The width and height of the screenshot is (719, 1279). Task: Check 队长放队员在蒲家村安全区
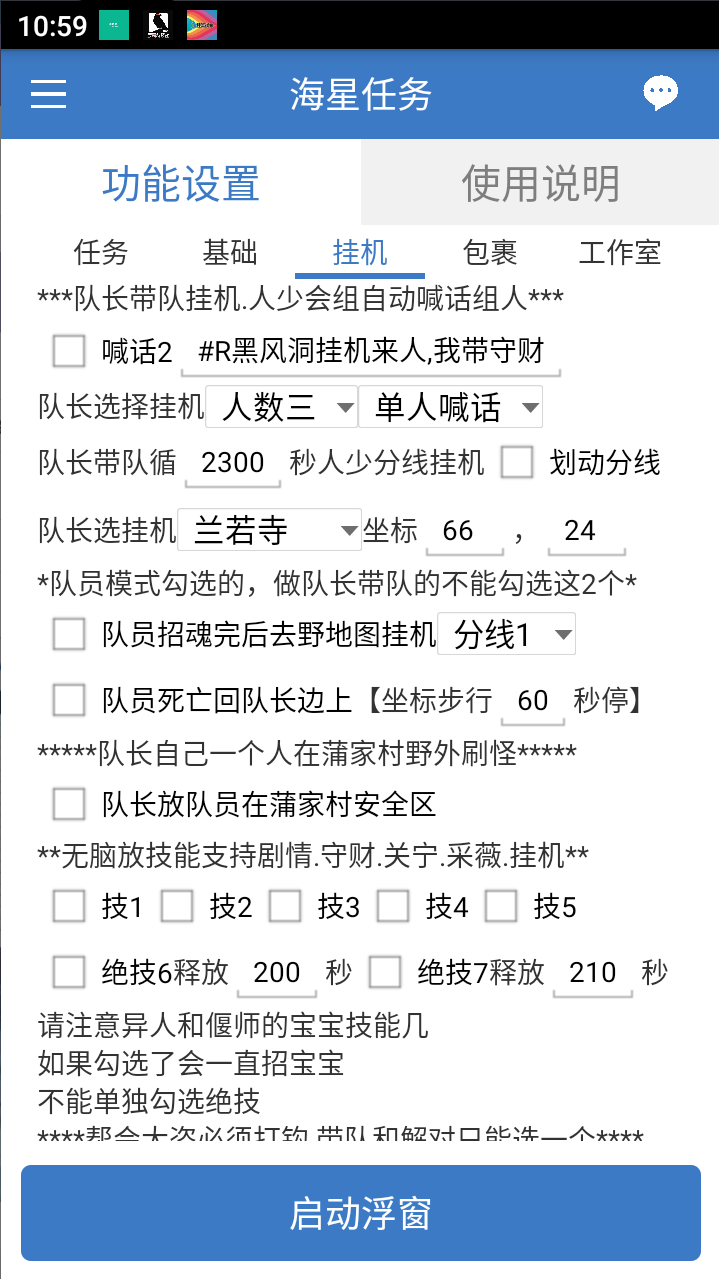(69, 804)
